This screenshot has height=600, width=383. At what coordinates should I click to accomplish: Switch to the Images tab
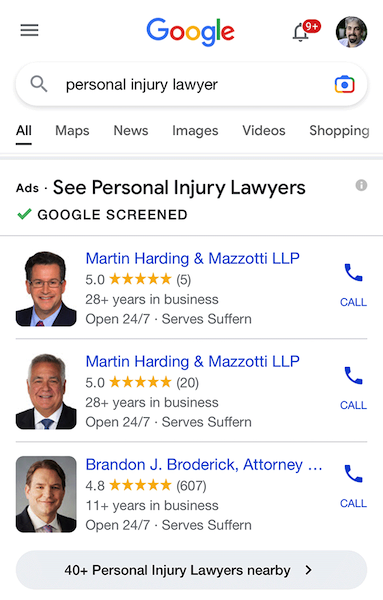[195, 130]
